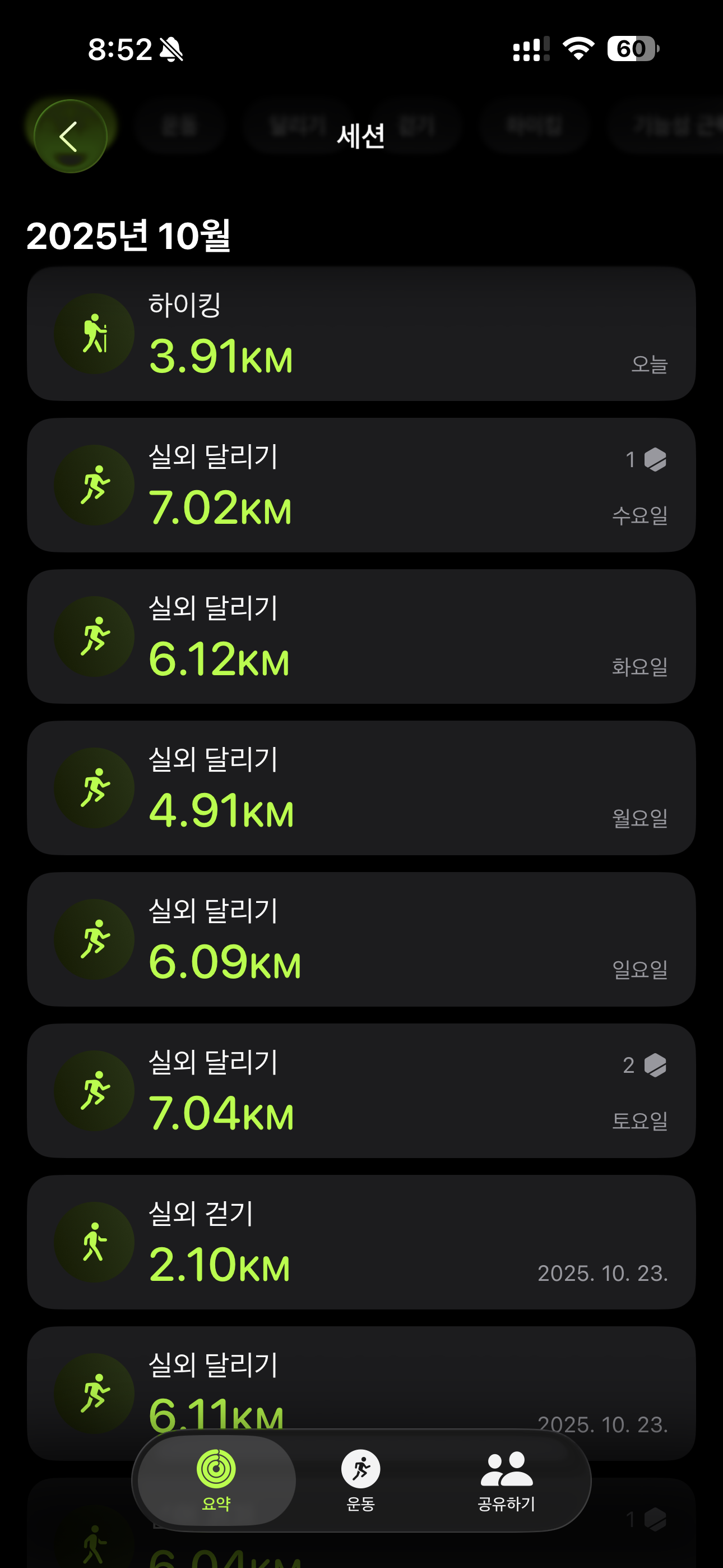The width and height of the screenshot is (723, 1568).
Task: Switch to the 공유하기 tab
Action: [x=506, y=1481]
